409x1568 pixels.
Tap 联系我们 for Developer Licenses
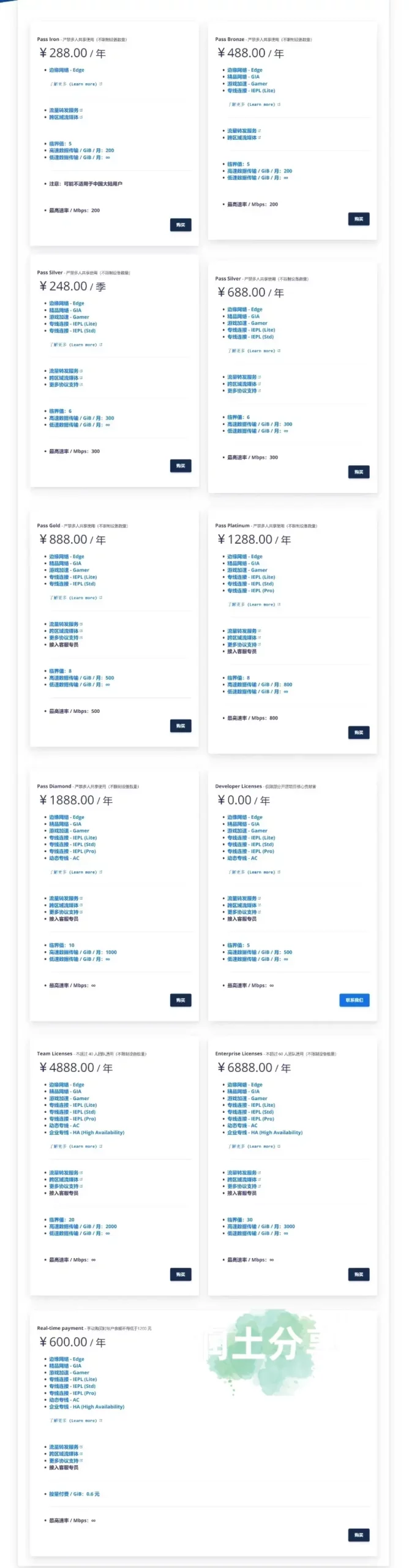click(355, 1000)
